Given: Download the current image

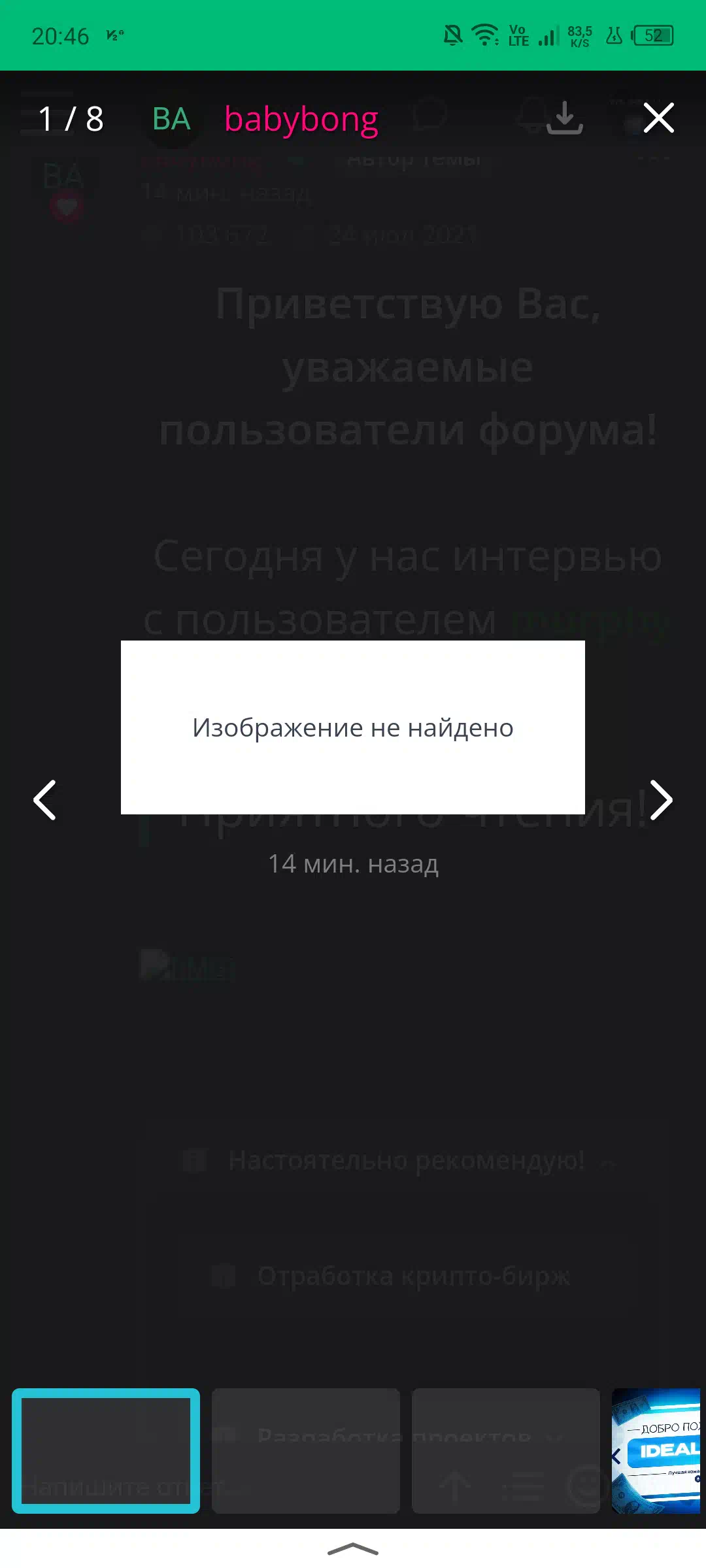Looking at the screenshot, I should coord(564,118).
